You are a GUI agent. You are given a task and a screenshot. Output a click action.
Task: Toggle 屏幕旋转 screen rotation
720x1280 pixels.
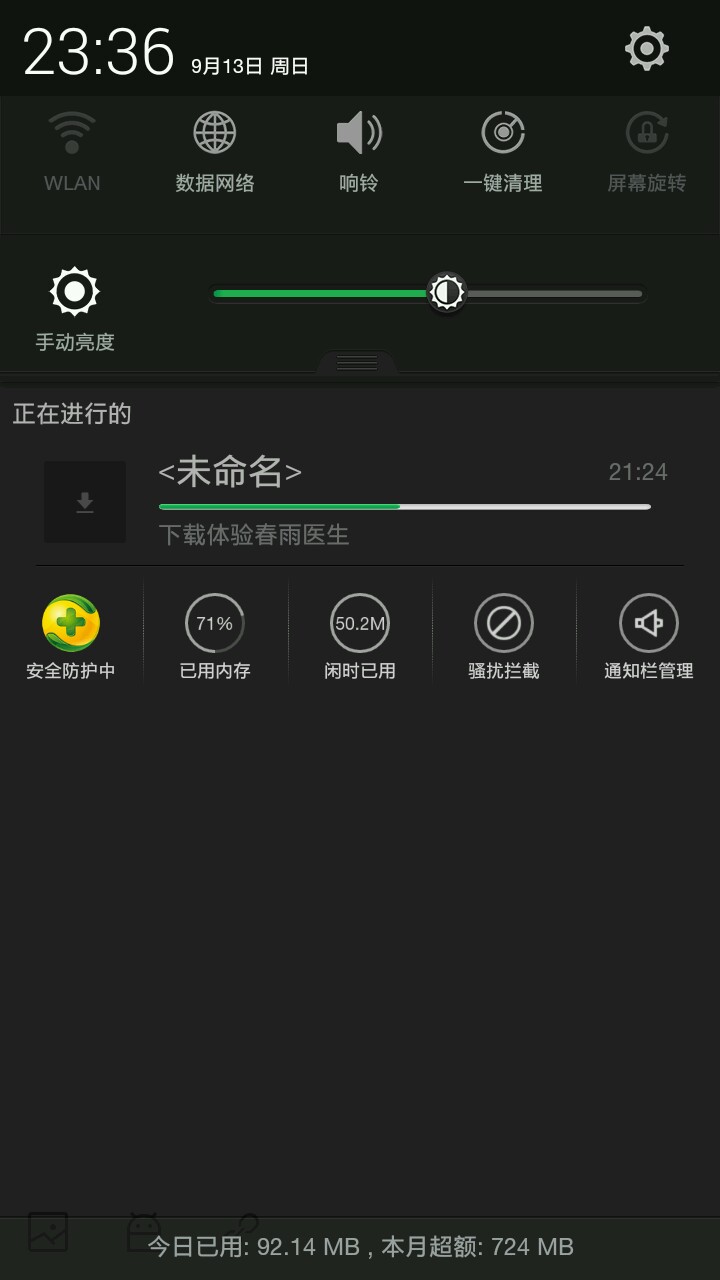point(646,150)
